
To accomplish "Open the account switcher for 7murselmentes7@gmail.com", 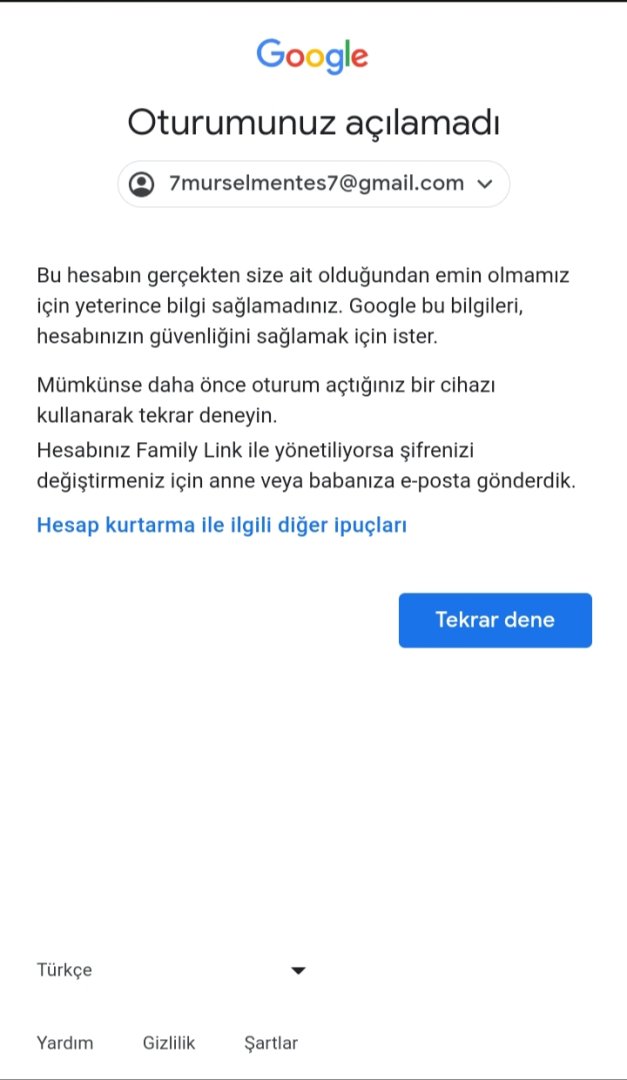I will point(313,184).
